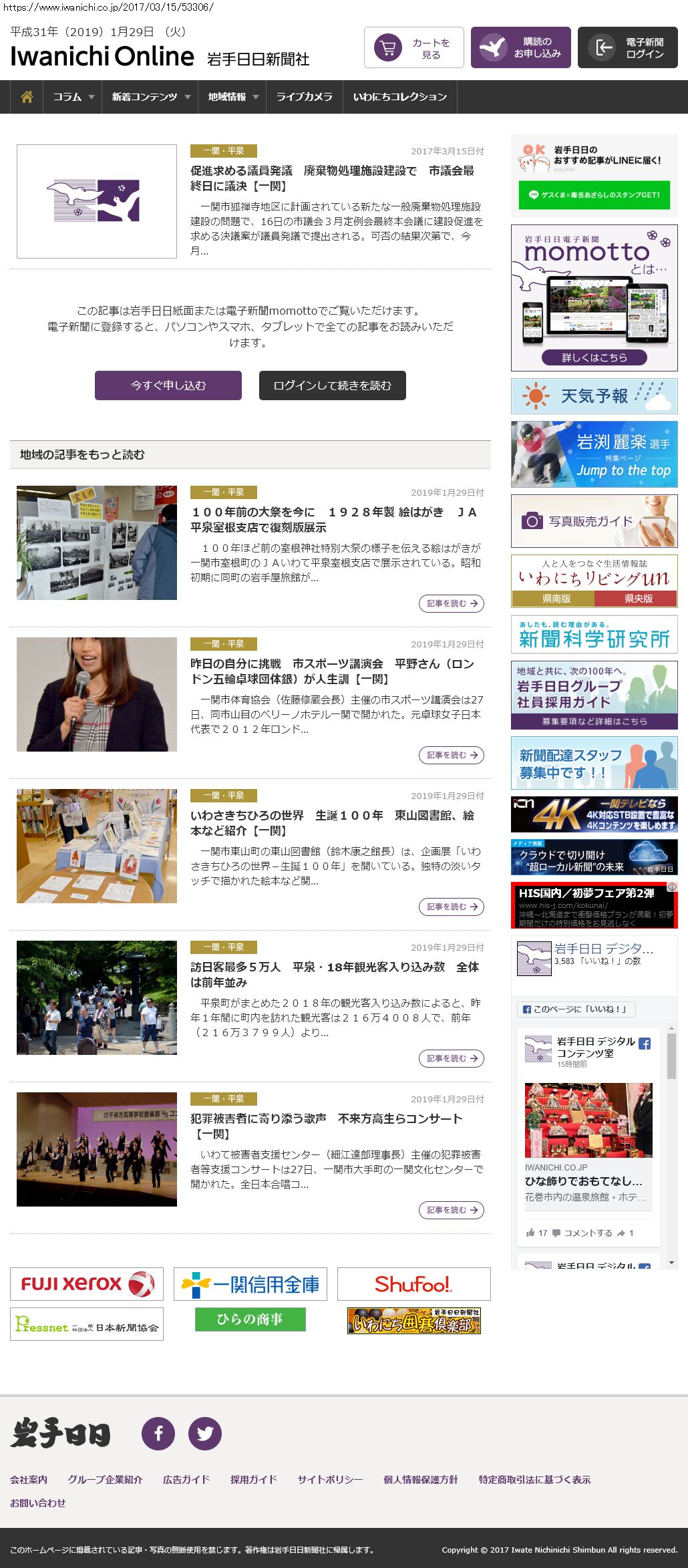Screen dimensions: 688x1568
Task: Expand the 地域情報 menu
Action: 232,97
